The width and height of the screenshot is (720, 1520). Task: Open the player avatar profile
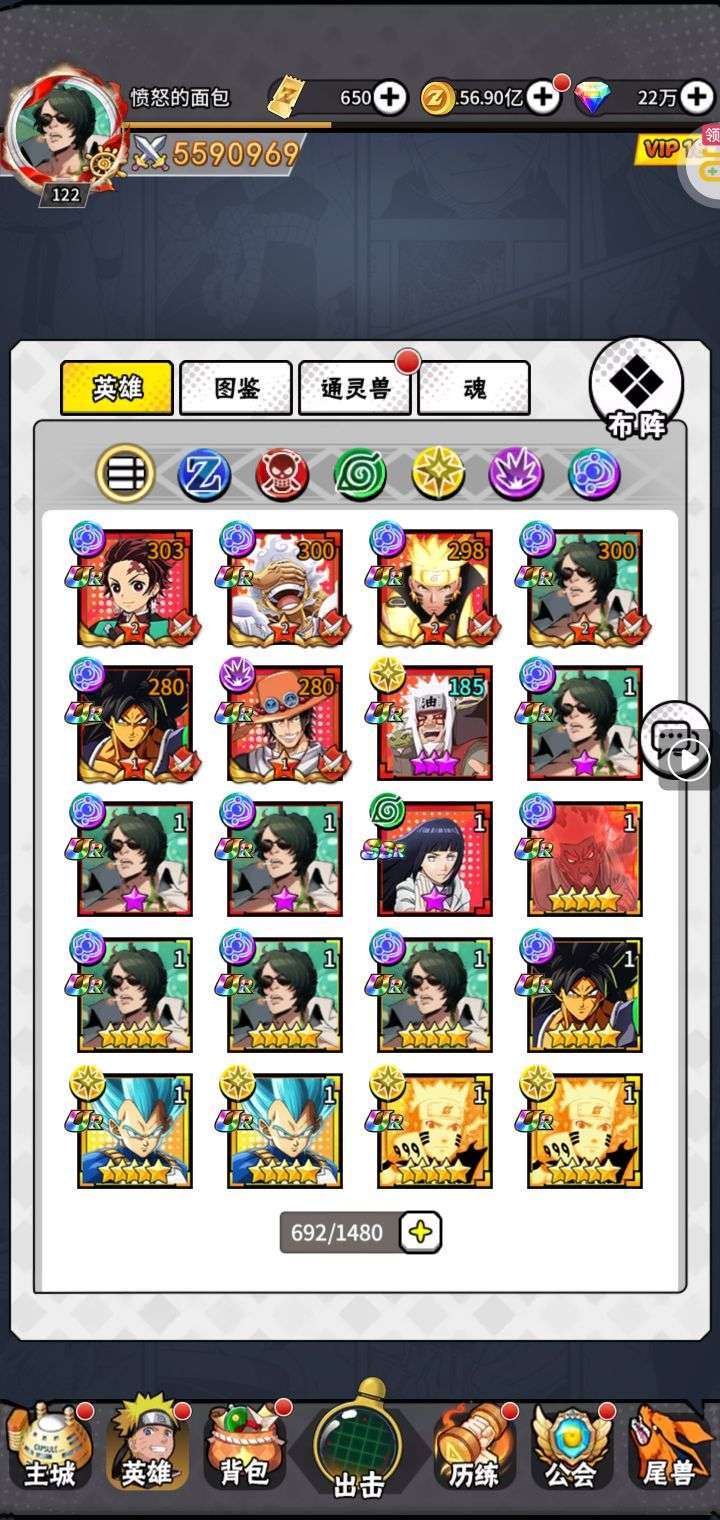[x=64, y=128]
